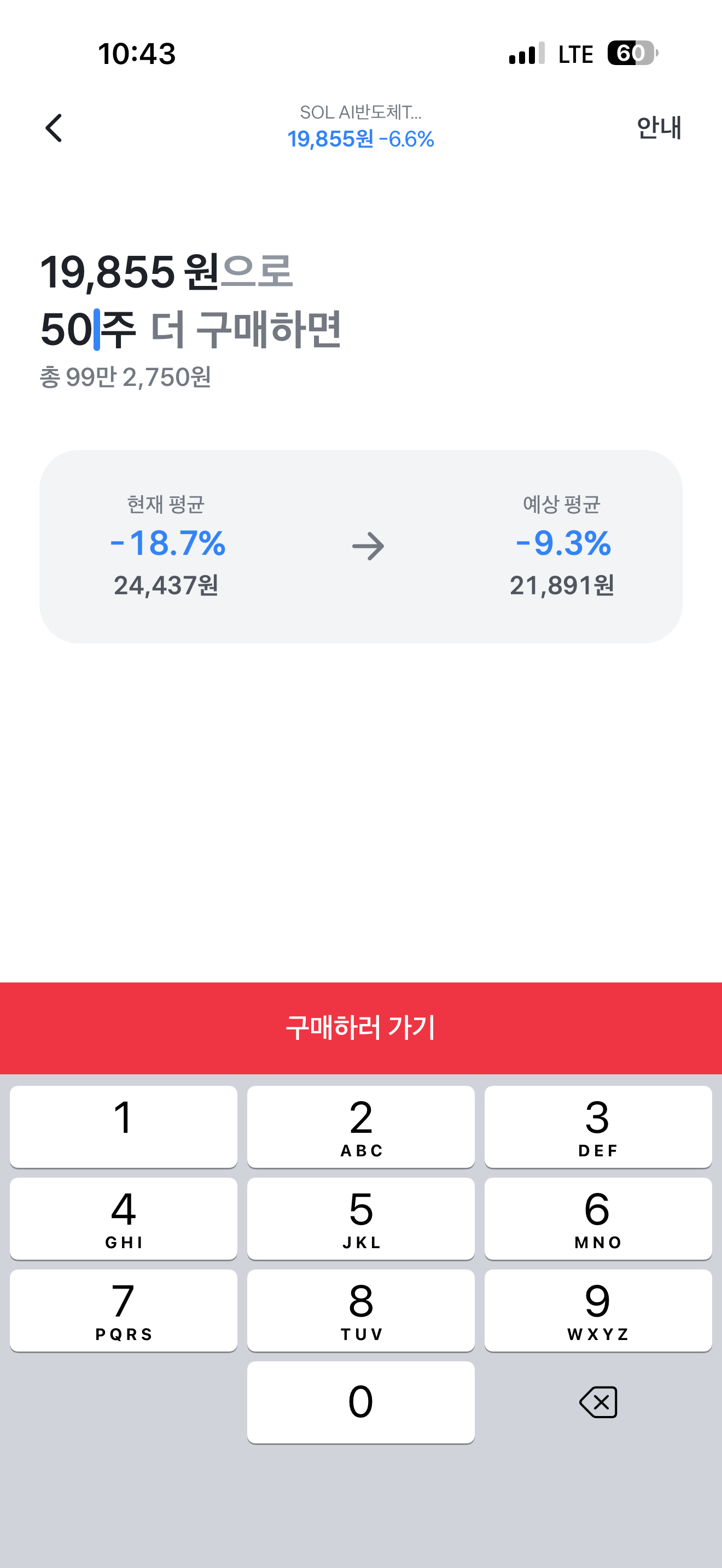This screenshot has height=1568, width=722.
Task: Tap keypad key 9
Action: point(598,1310)
